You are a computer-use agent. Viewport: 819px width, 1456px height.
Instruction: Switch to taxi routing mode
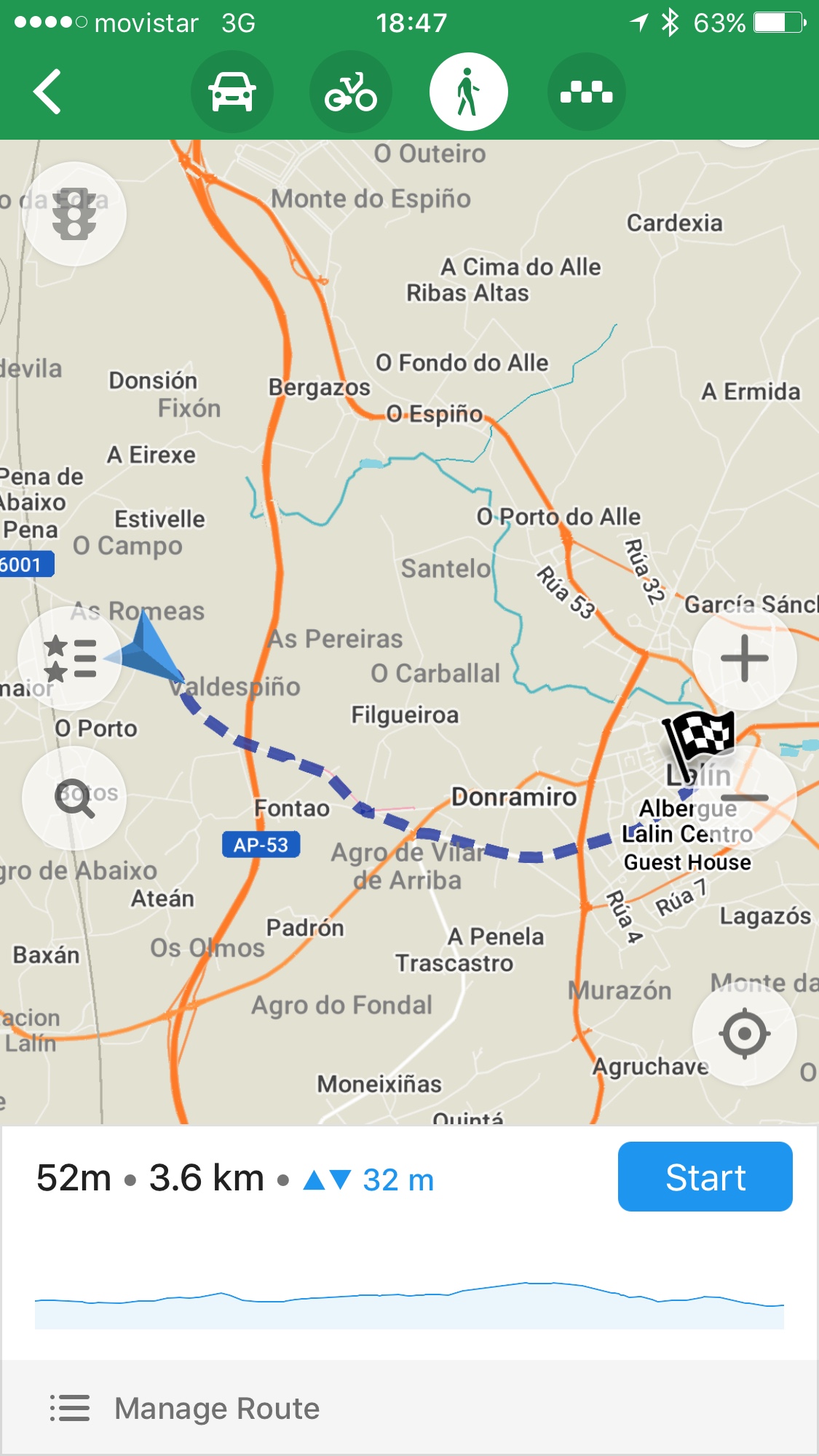coord(586,92)
